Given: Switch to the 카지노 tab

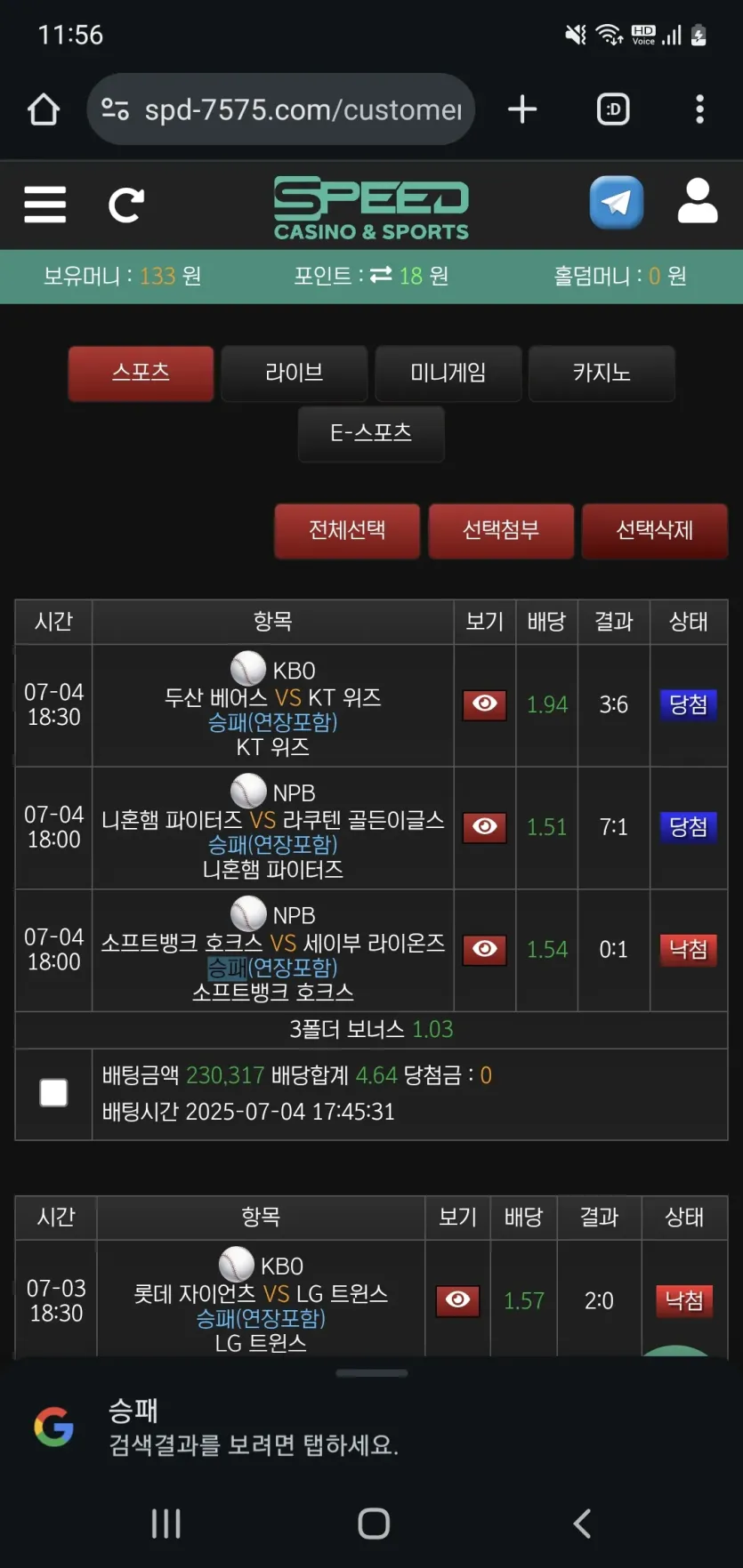Looking at the screenshot, I should click(x=602, y=373).
